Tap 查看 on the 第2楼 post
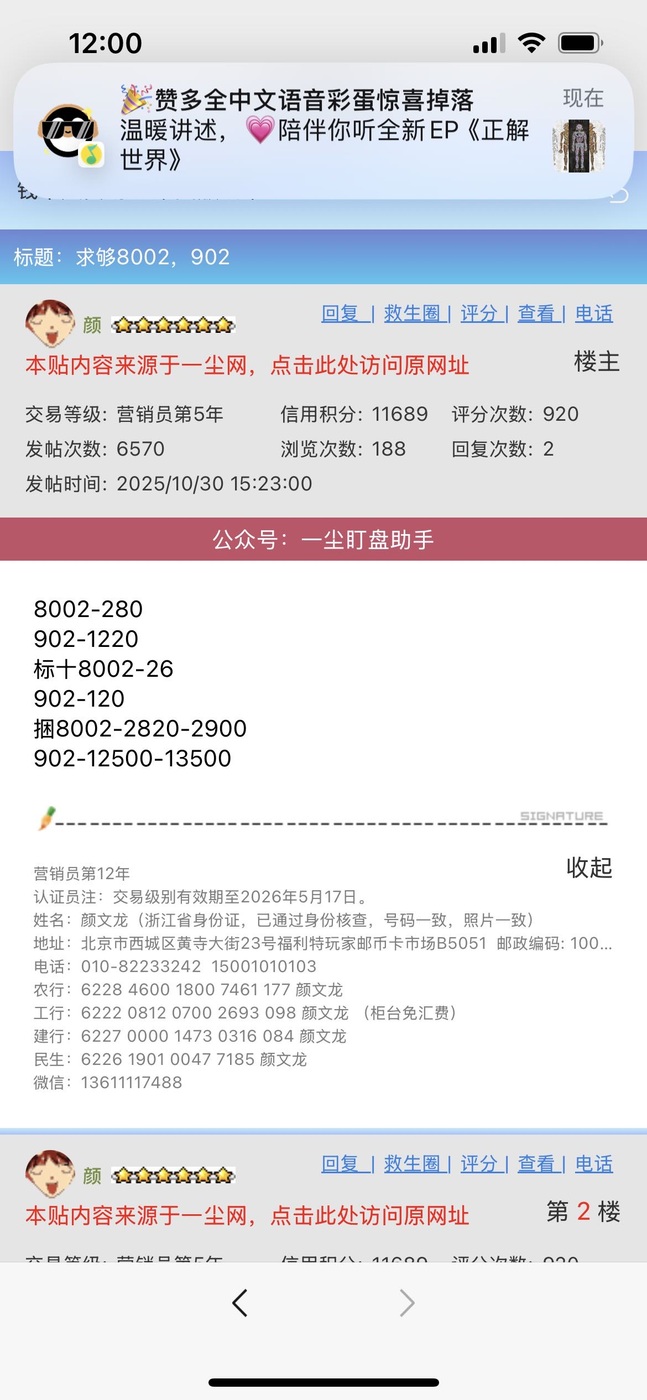Viewport: 647px width, 1400px height. 536,1164
